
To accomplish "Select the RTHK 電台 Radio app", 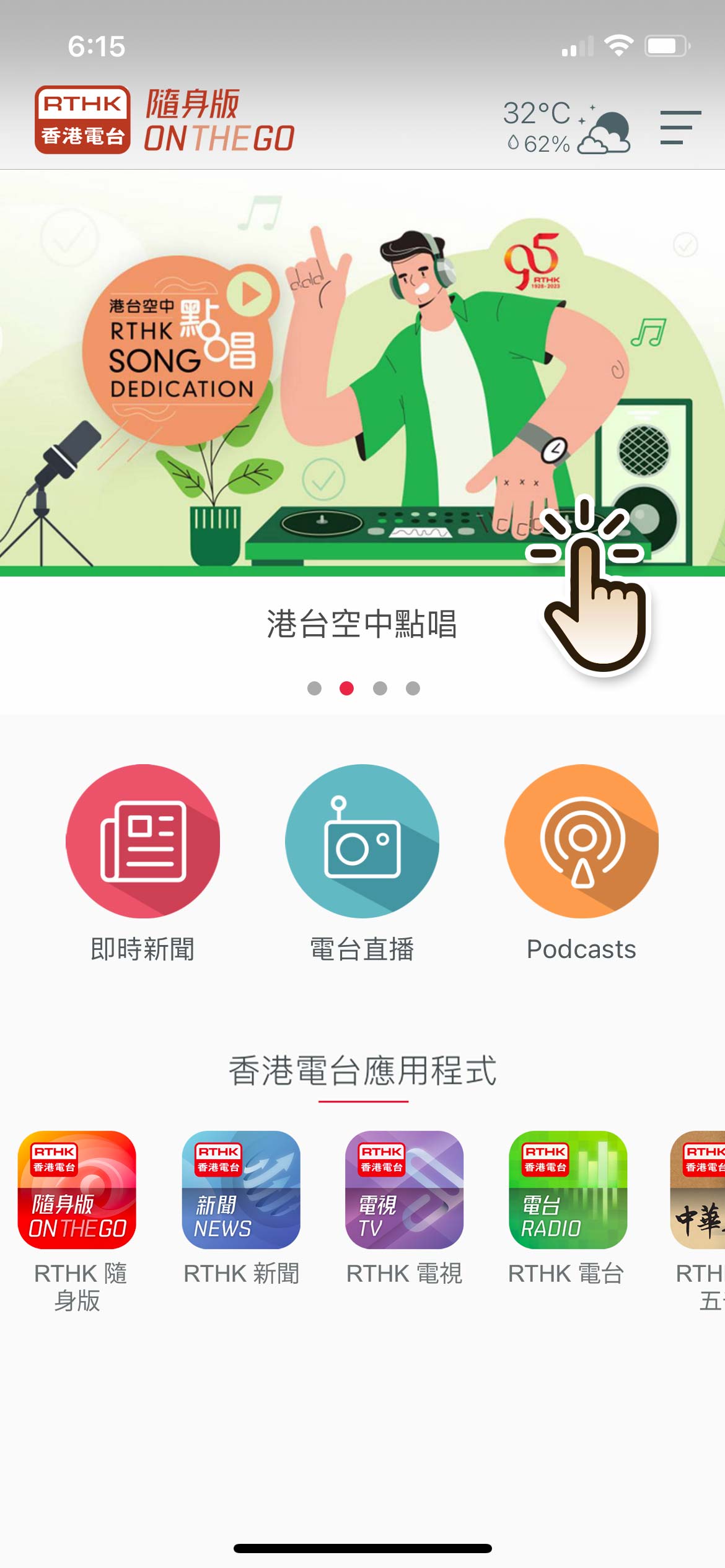I will tap(568, 1190).
